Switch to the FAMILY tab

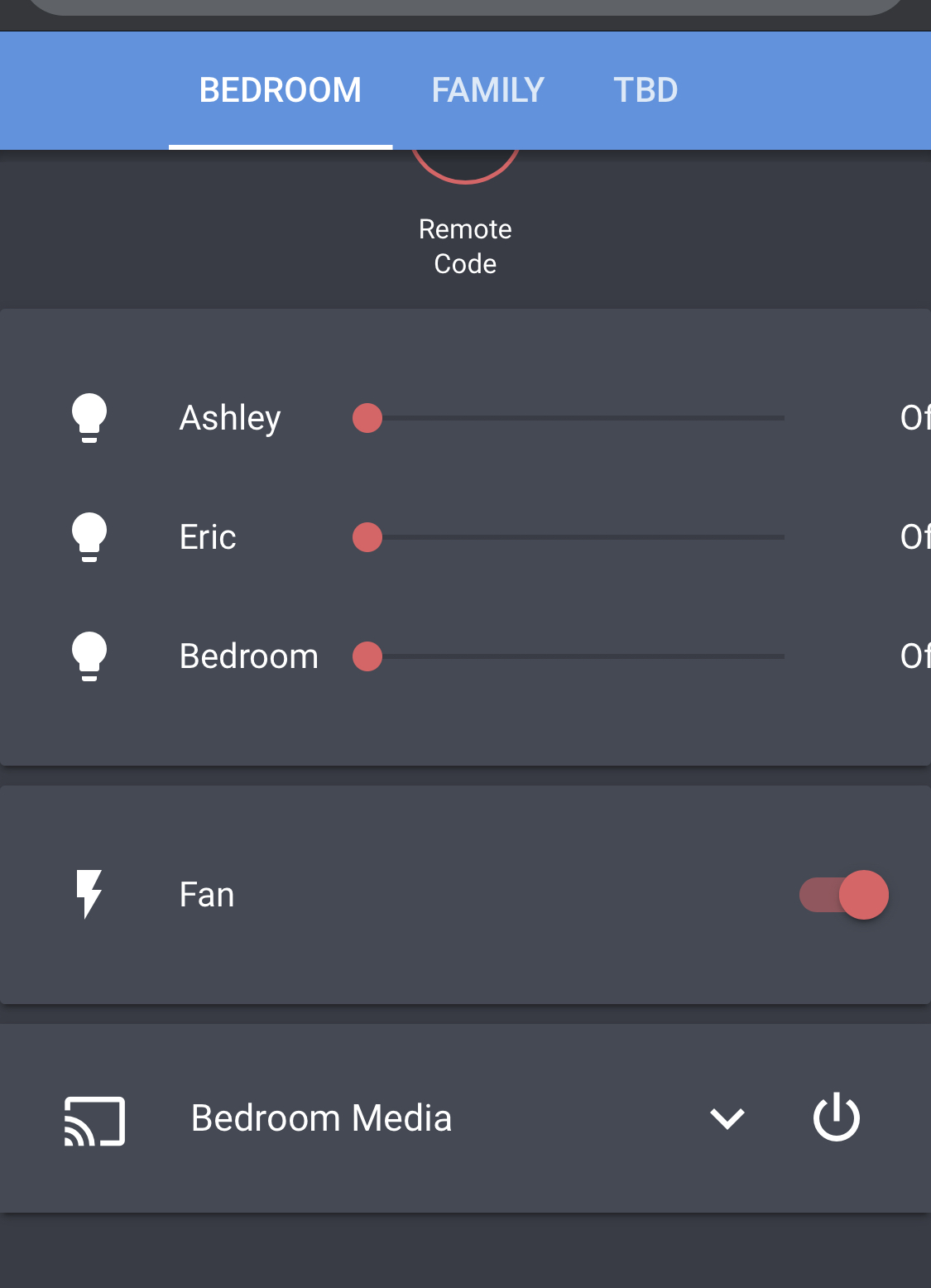pos(487,90)
